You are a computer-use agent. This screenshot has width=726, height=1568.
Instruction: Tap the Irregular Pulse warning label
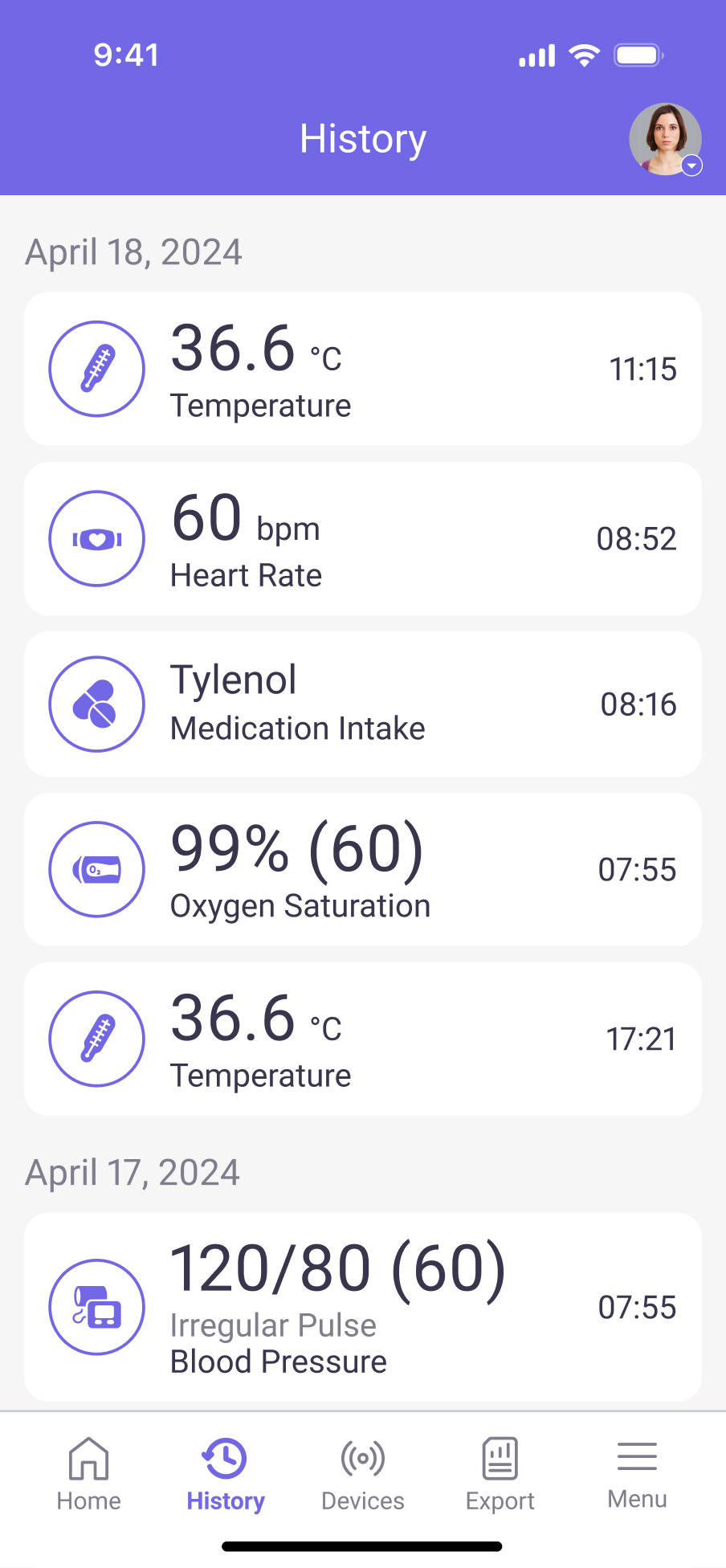coord(272,1325)
